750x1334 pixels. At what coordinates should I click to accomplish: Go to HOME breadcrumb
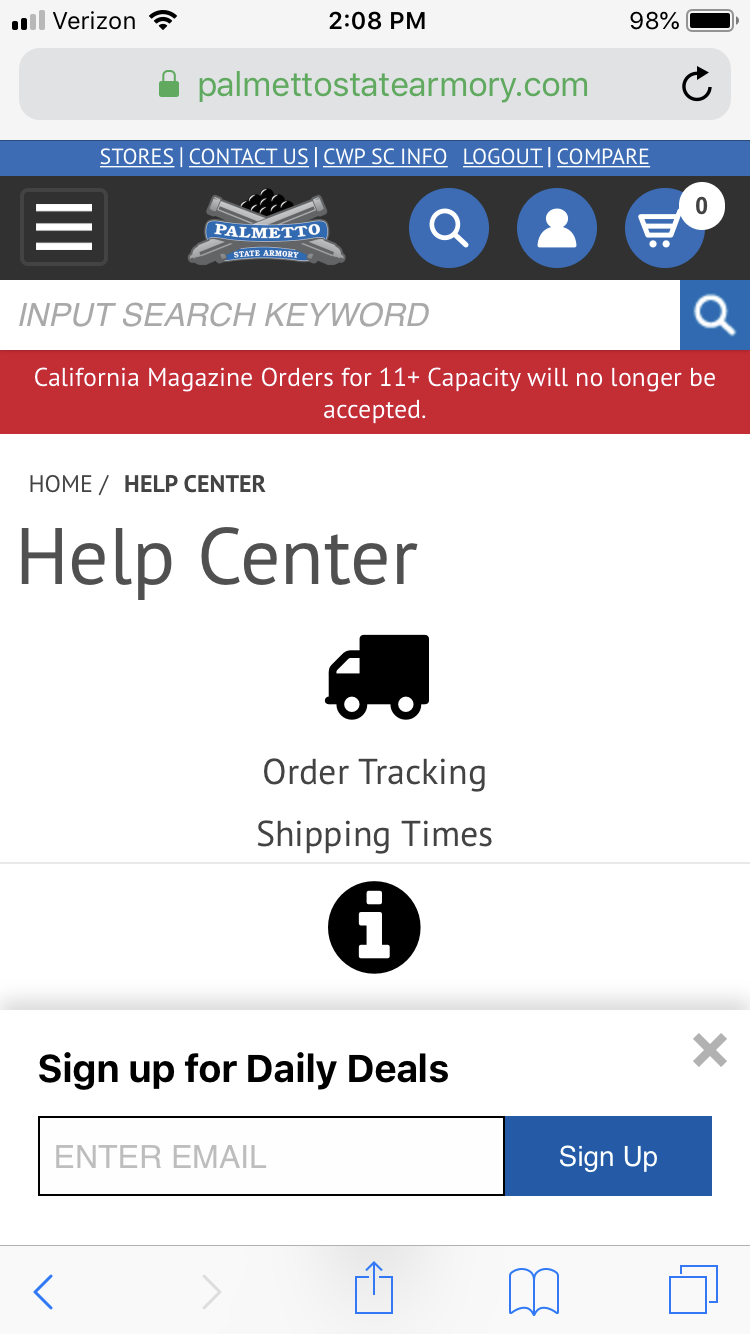pyautogui.click(x=60, y=484)
